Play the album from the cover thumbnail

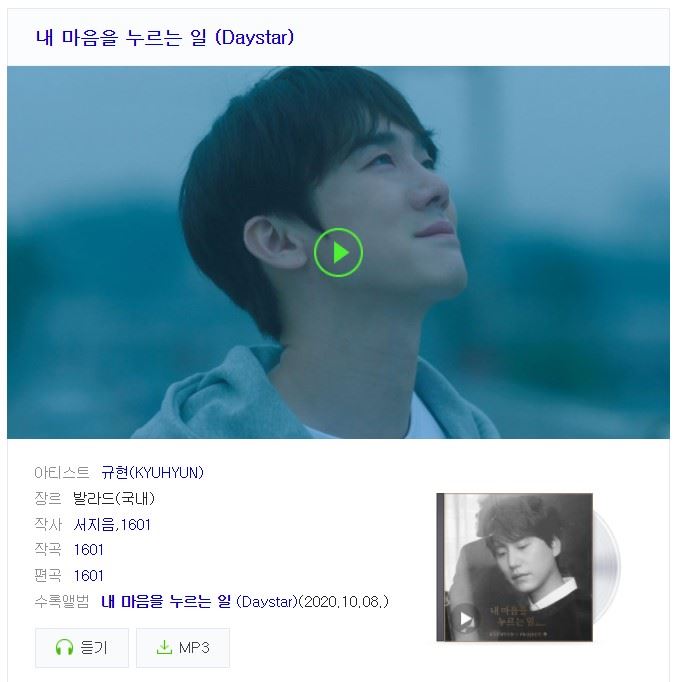[465, 618]
